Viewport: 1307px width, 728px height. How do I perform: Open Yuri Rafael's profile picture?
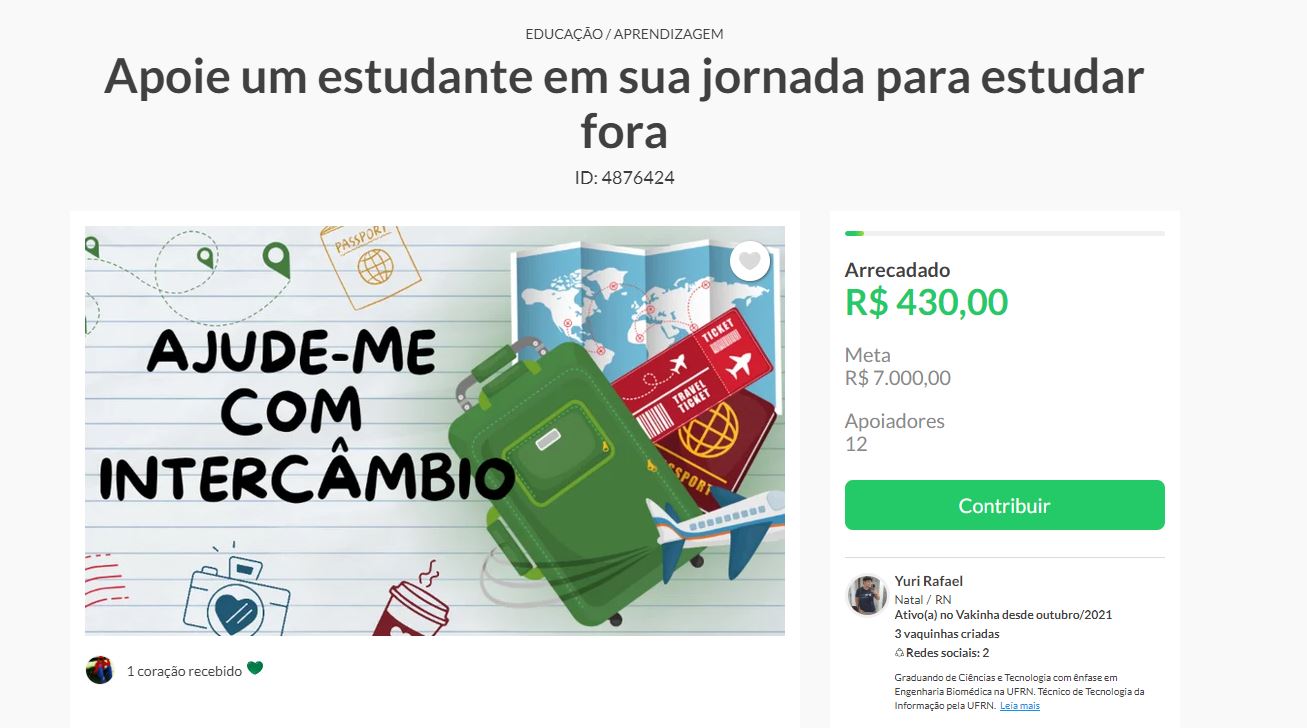click(x=866, y=595)
